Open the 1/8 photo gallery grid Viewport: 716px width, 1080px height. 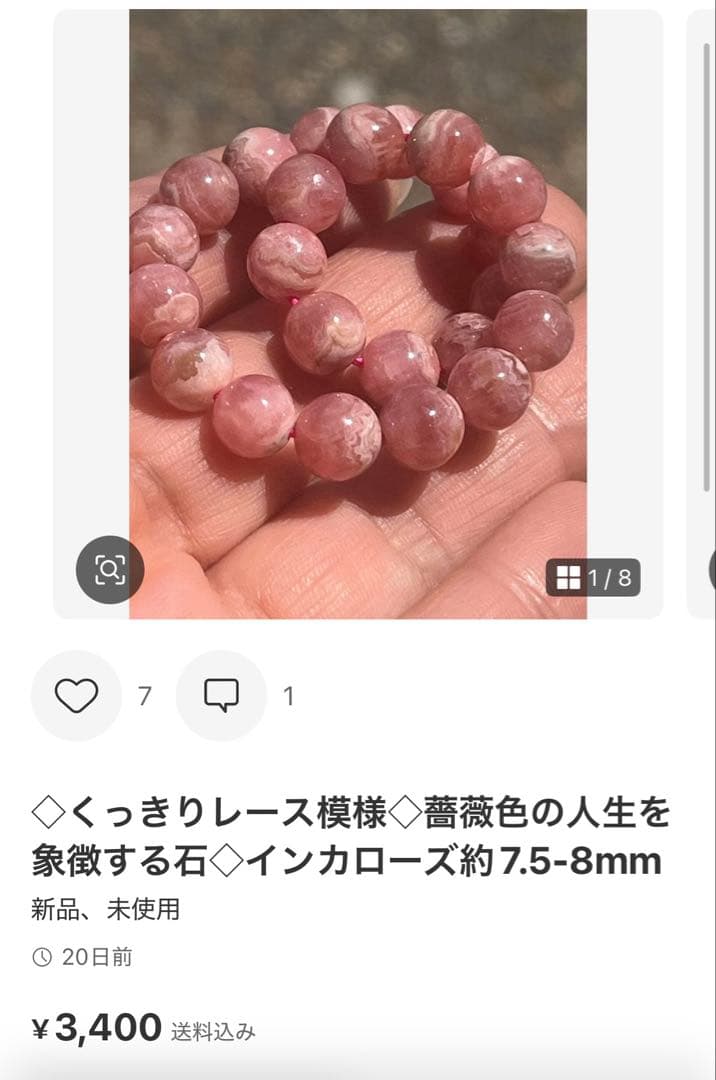593,577
